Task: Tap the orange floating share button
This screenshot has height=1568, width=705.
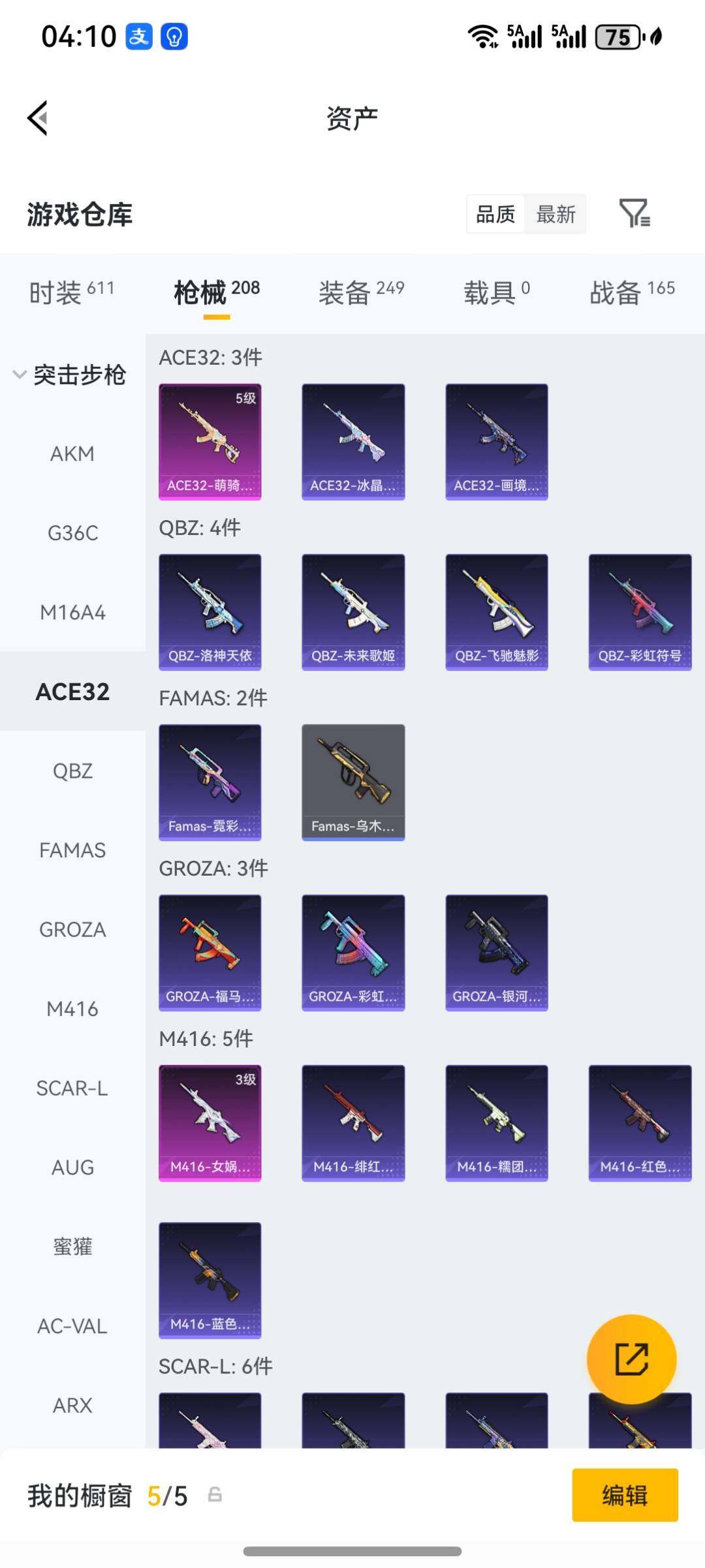Action: 631,1359
